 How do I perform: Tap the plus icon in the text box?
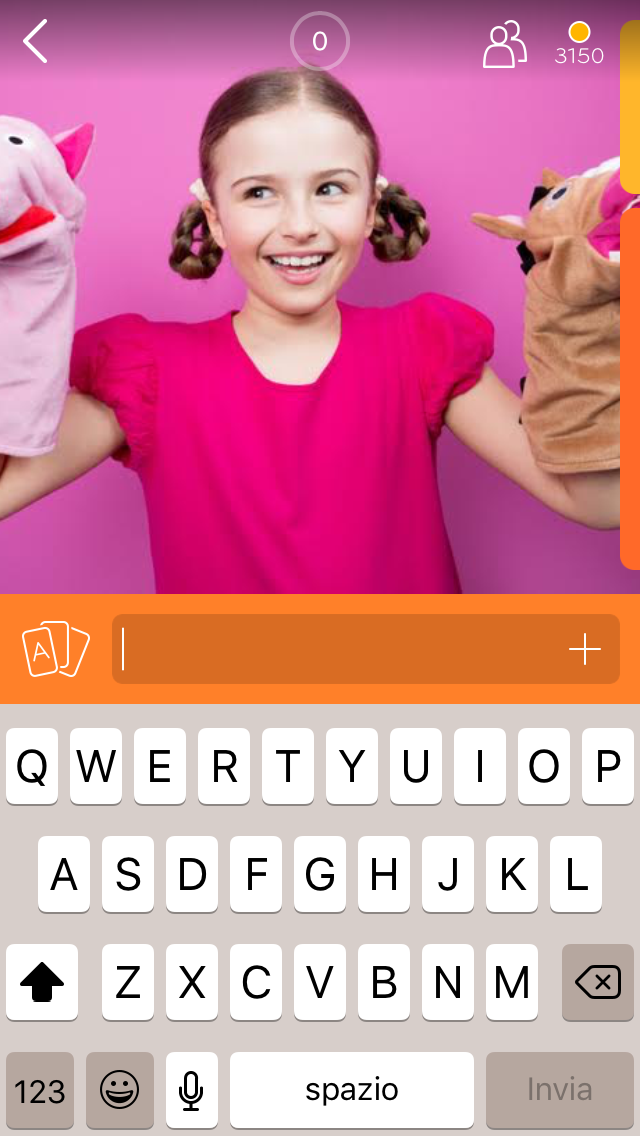point(585,650)
